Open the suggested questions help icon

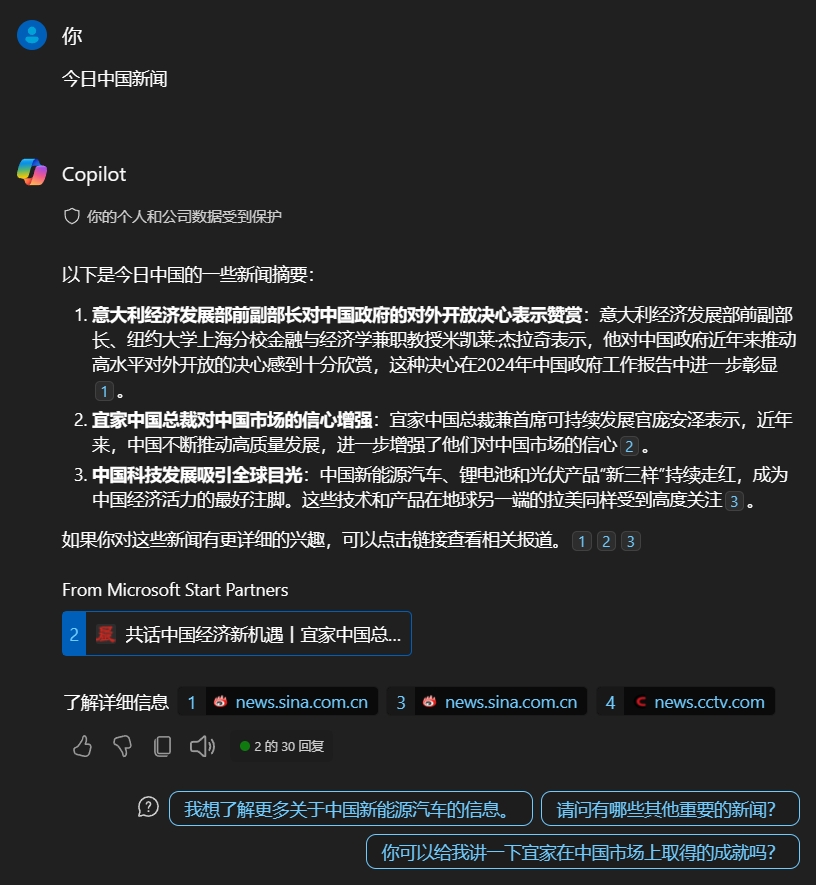[x=148, y=807]
